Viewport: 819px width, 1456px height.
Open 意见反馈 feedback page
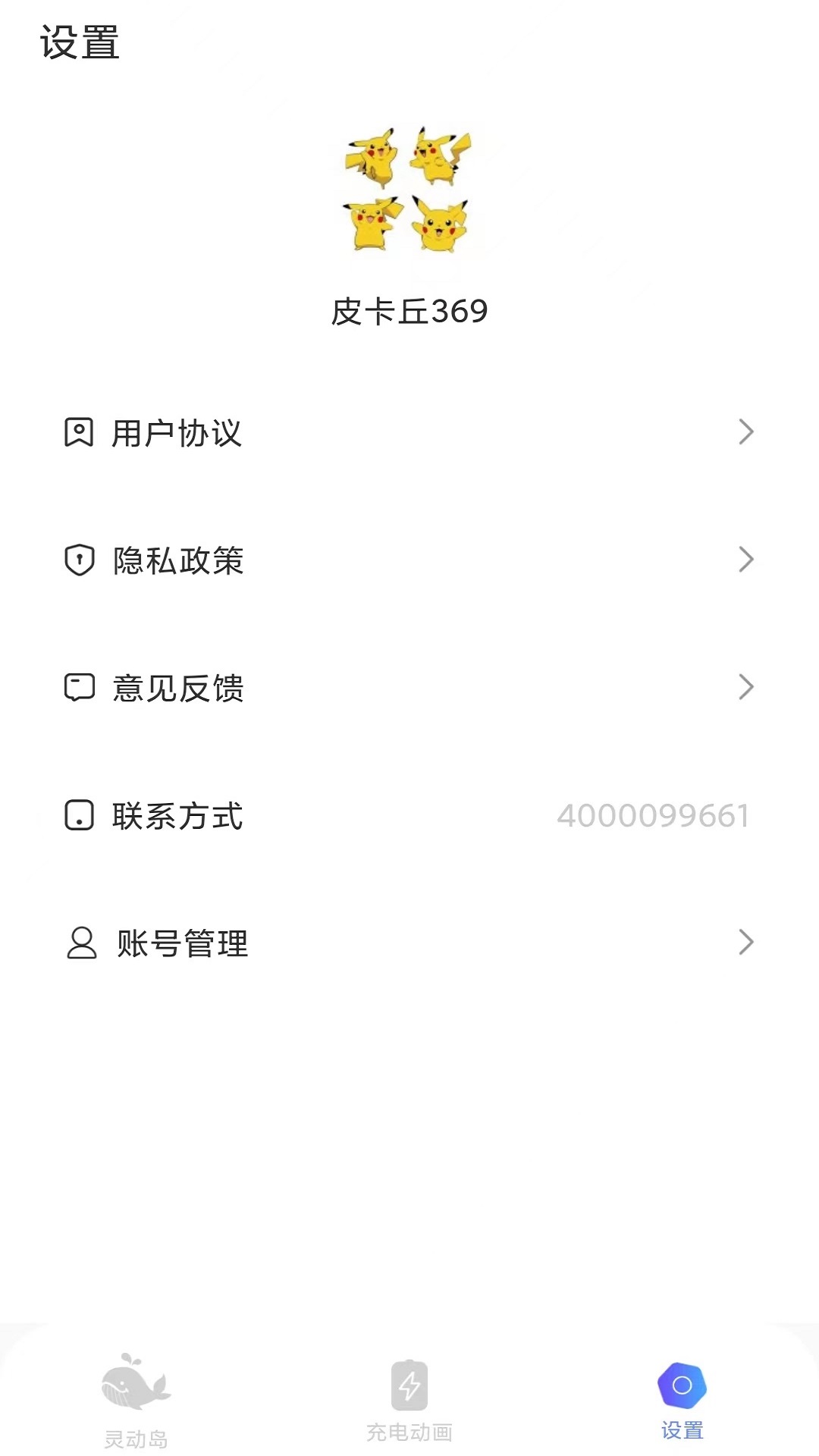pos(409,688)
